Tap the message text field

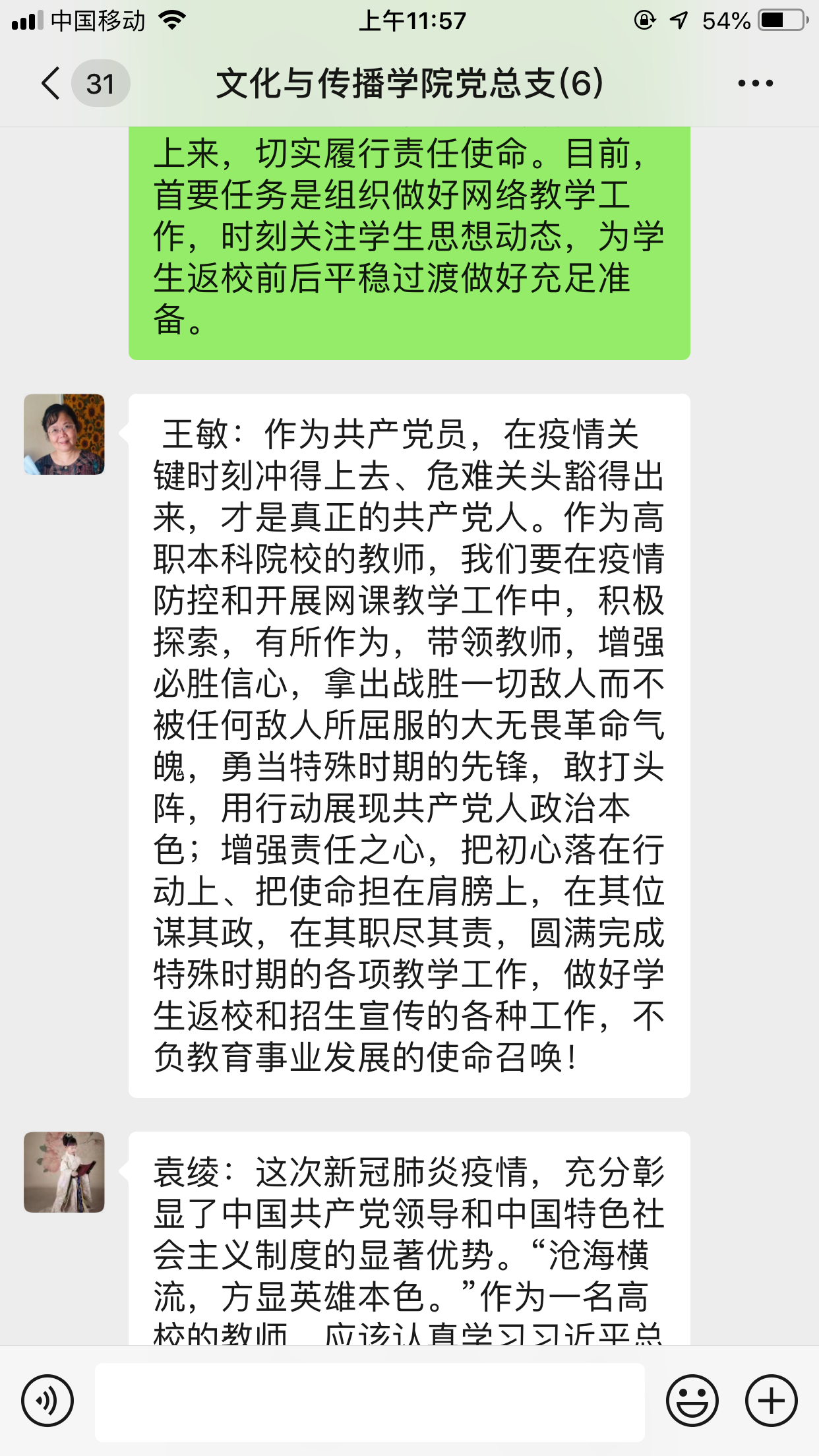(x=369, y=1402)
